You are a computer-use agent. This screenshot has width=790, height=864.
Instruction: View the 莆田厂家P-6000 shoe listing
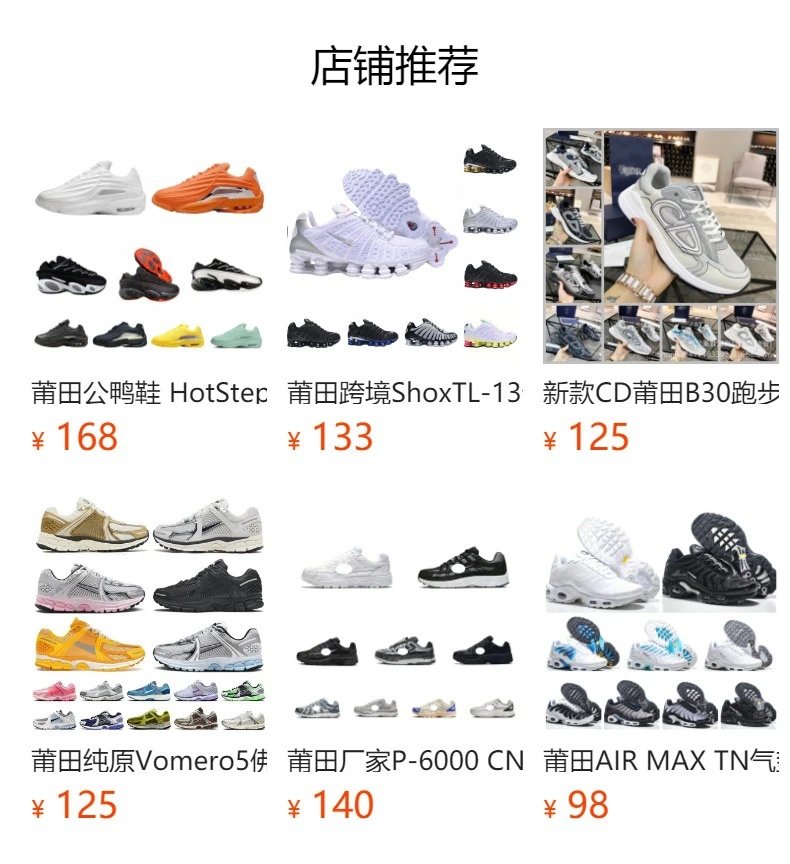click(x=404, y=615)
